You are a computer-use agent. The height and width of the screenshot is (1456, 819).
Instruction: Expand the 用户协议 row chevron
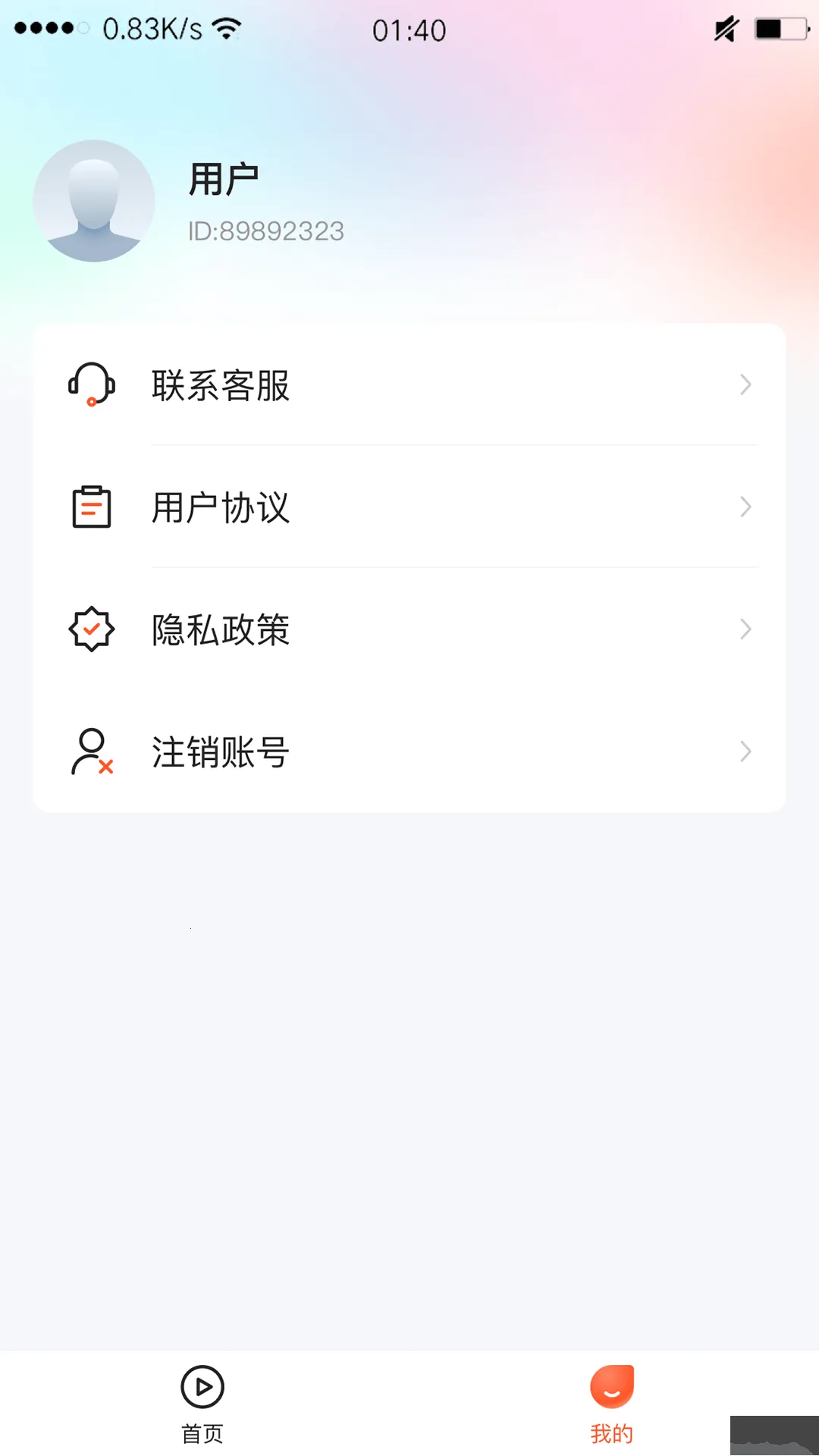[745, 507]
